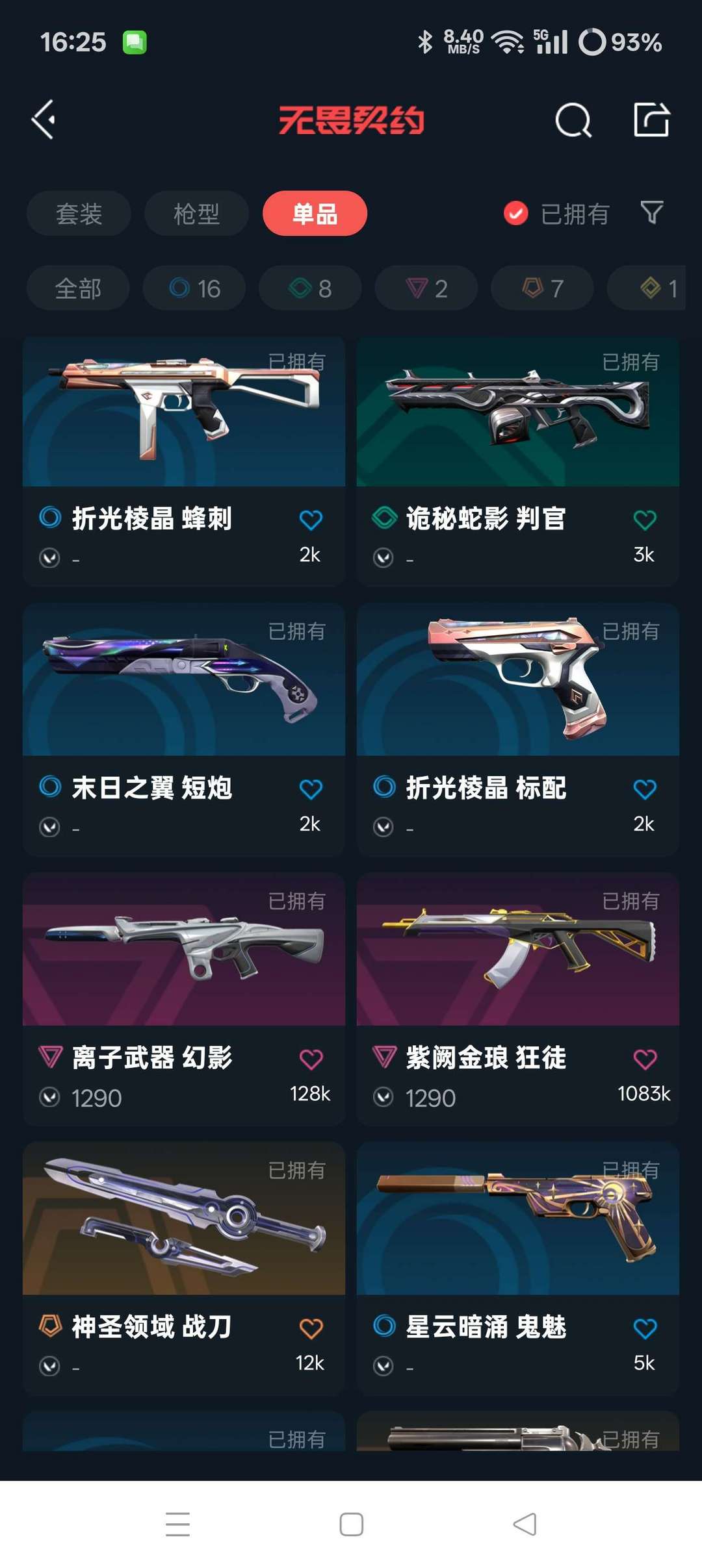
Task: Toggle the 已拥有 checkbox filter
Action: 556,213
